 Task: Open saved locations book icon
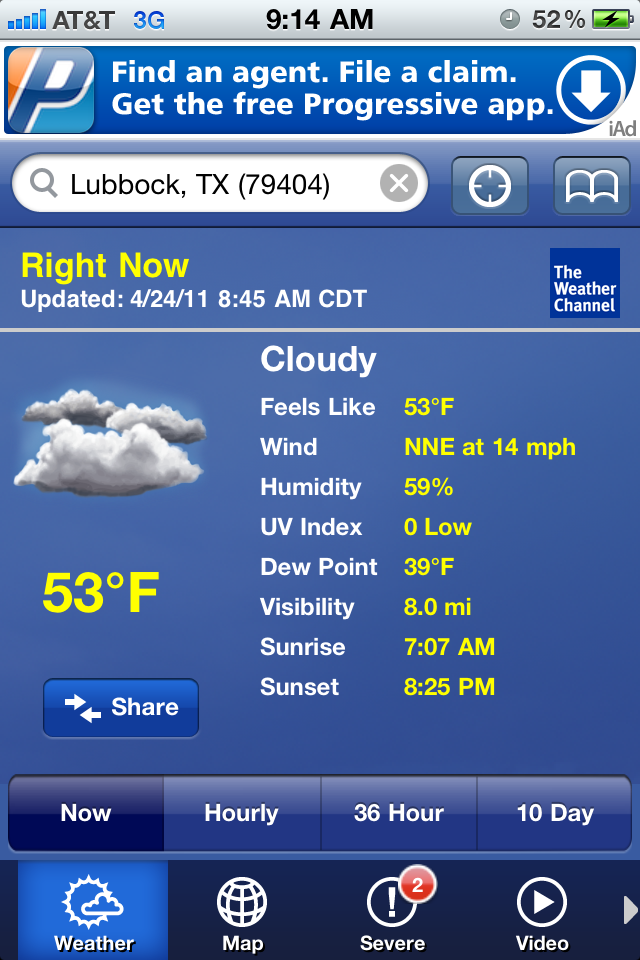coord(591,185)
